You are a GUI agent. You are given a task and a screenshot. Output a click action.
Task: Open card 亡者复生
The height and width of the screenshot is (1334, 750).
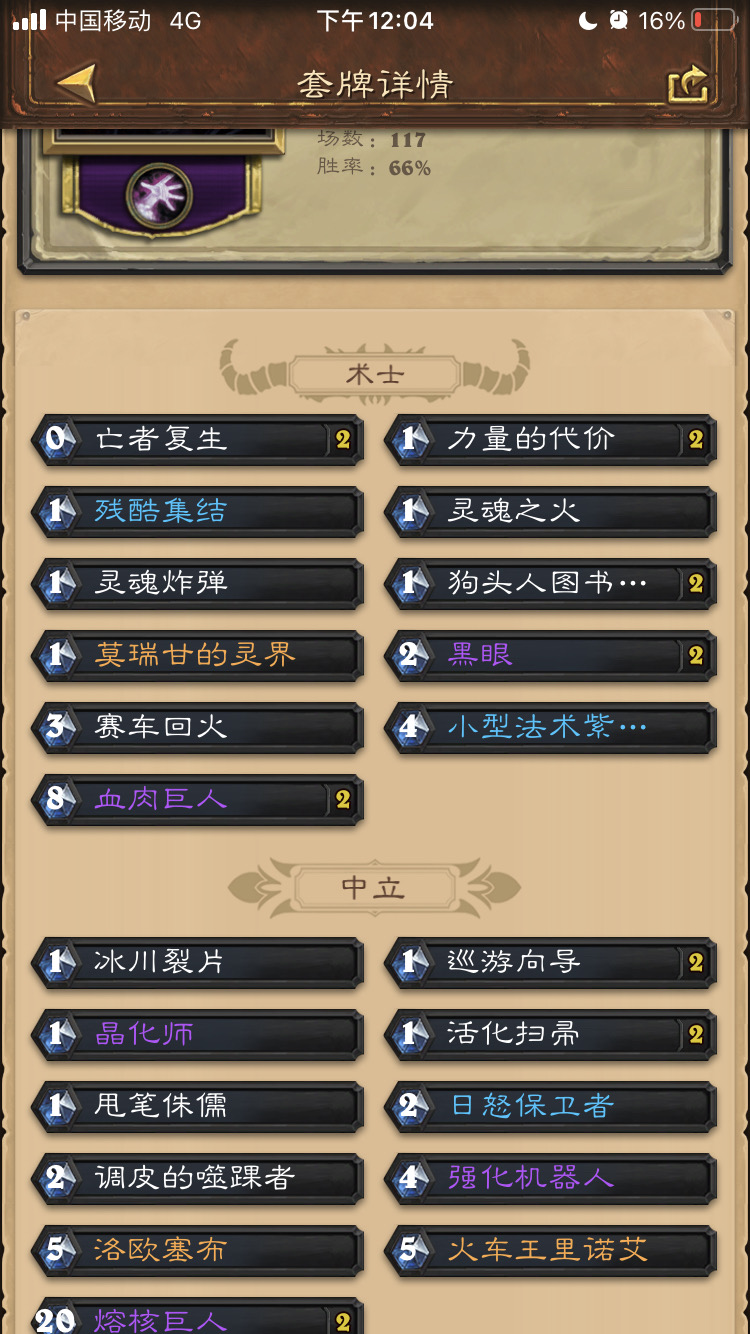pos(197,440)
